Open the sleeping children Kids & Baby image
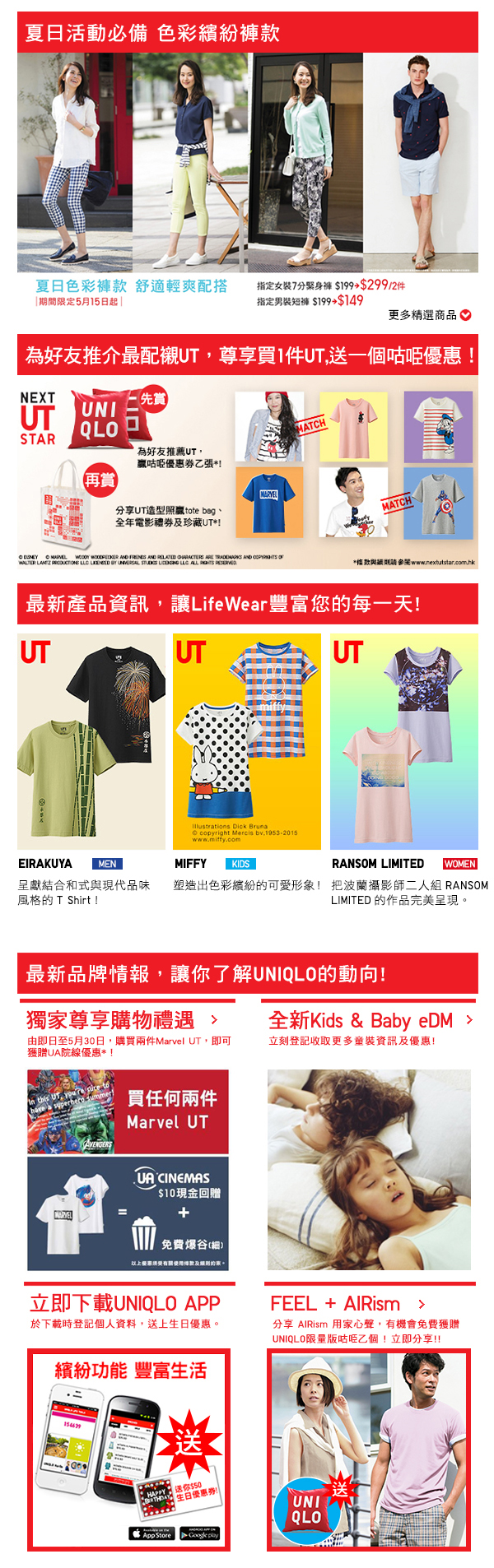The height and width of the screenshot is (1568, 494). pyautogui.click(x=369, y=1170)
